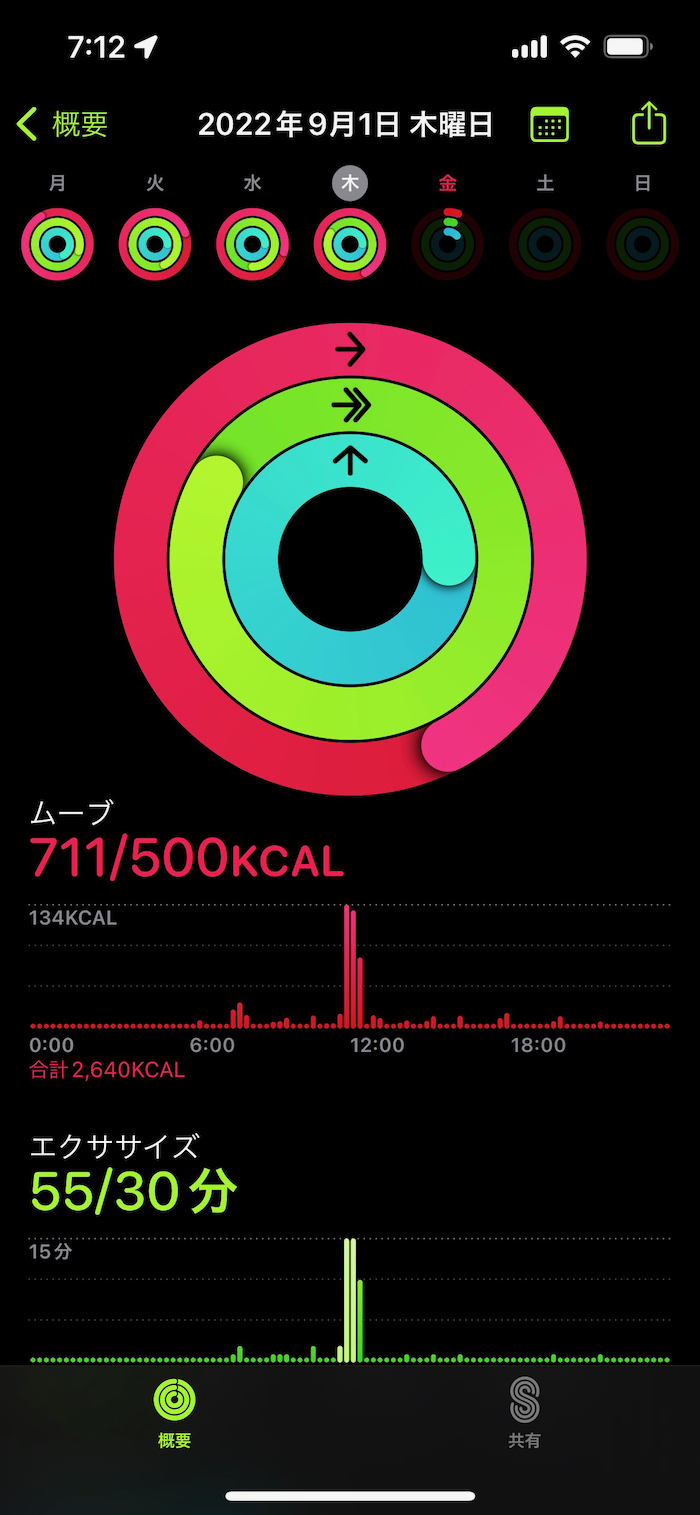Select Sunday (日) activity rings
The width and height of the screenshot is (700, 1515).
[642, 243]
